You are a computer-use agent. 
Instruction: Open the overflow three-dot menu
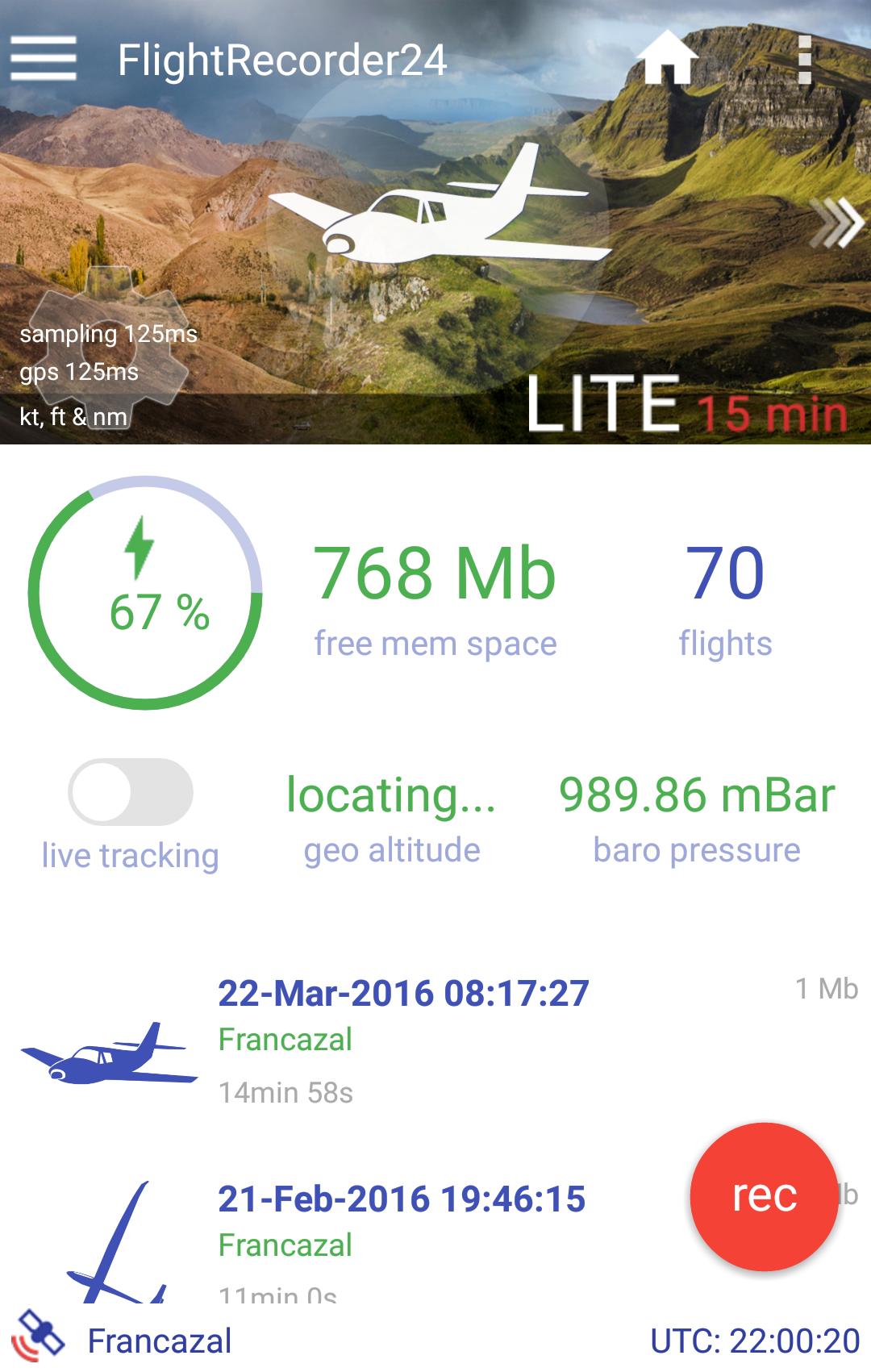804,60
